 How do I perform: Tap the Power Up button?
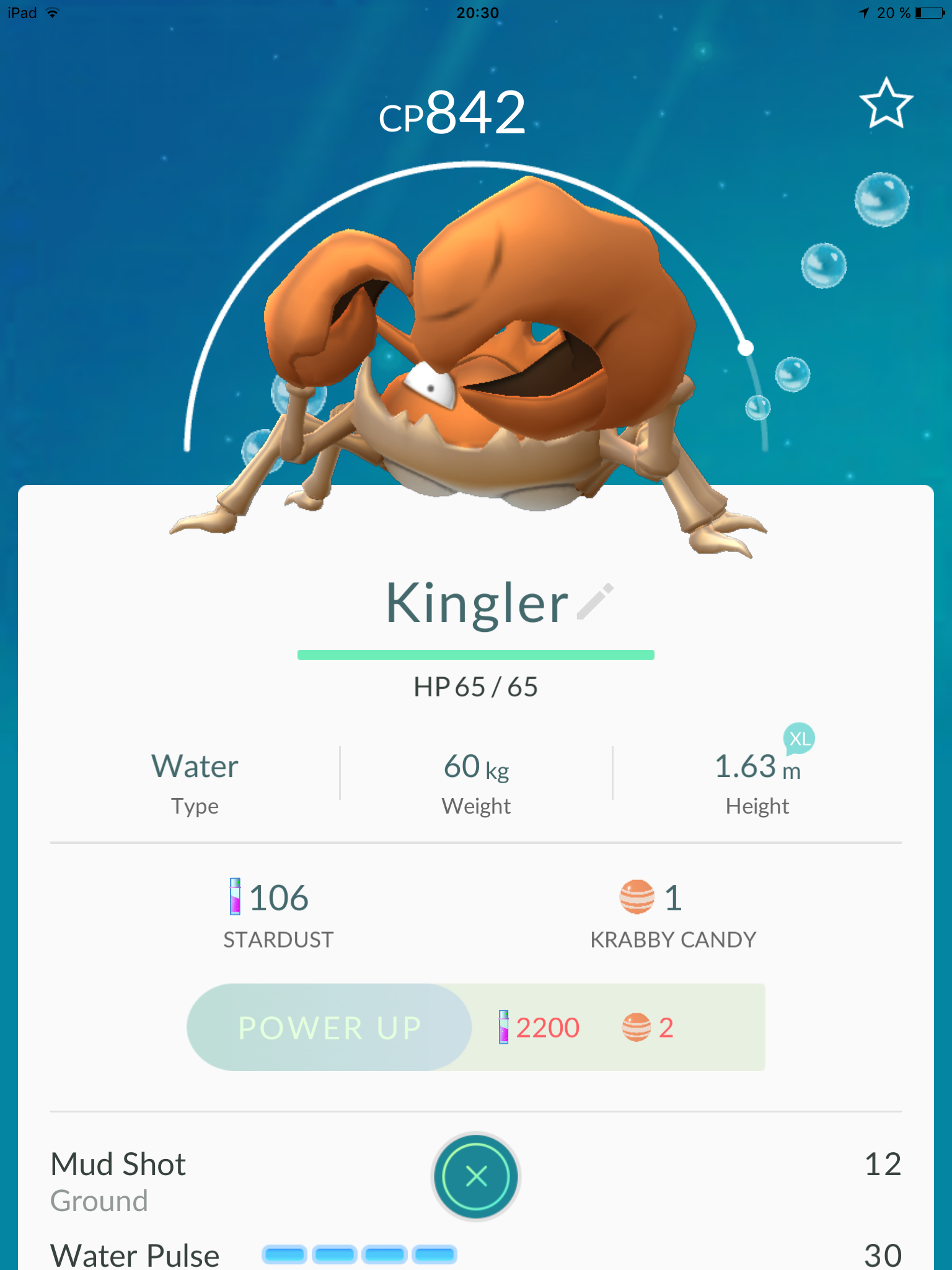(x=329, y=1028)
